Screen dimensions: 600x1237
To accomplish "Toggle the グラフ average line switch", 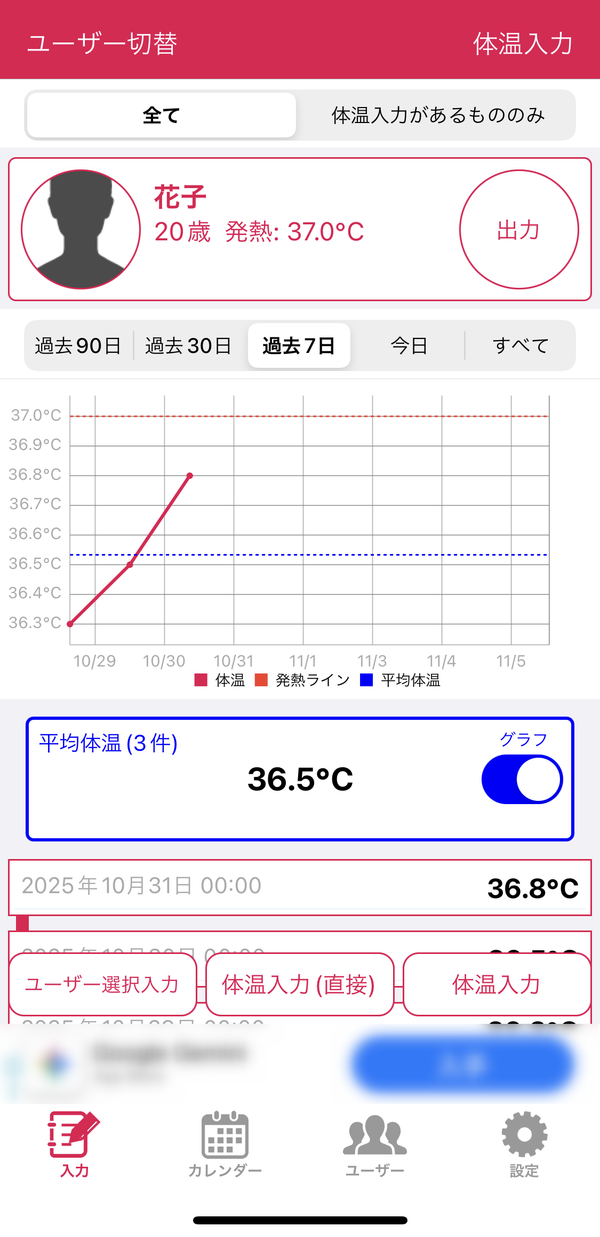I will (522, 780).
